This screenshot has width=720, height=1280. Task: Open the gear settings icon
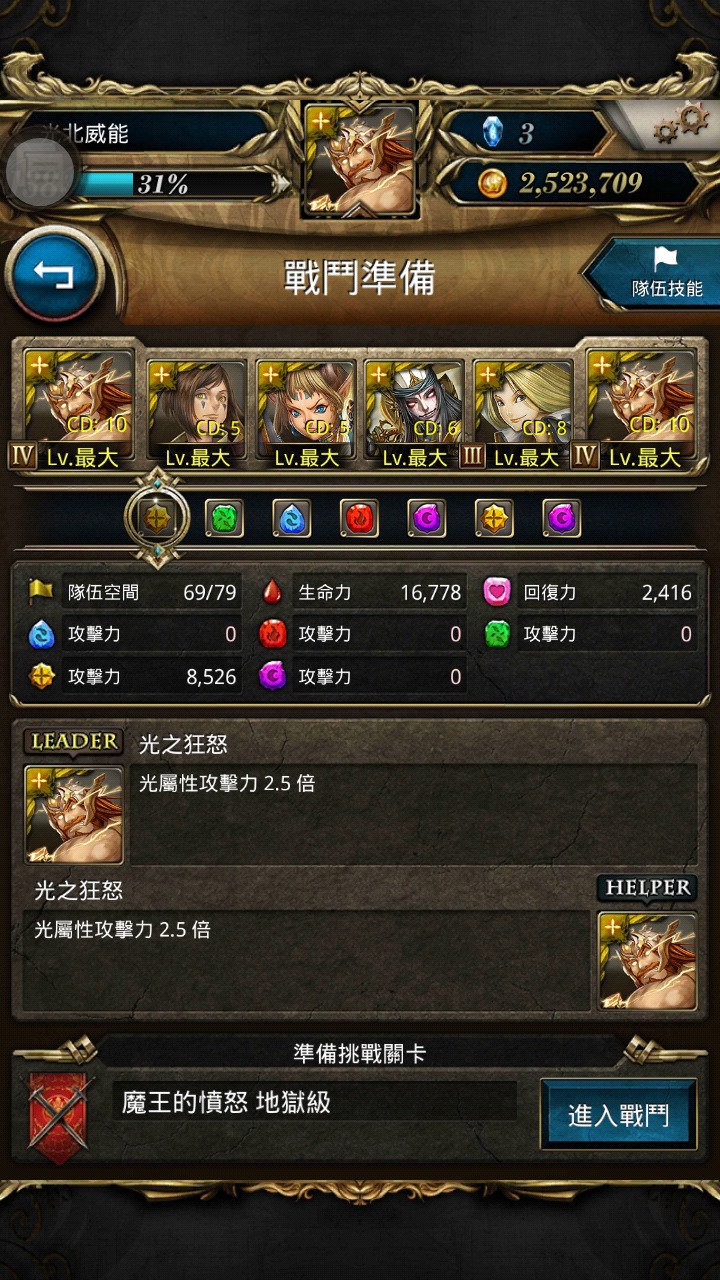679,126
